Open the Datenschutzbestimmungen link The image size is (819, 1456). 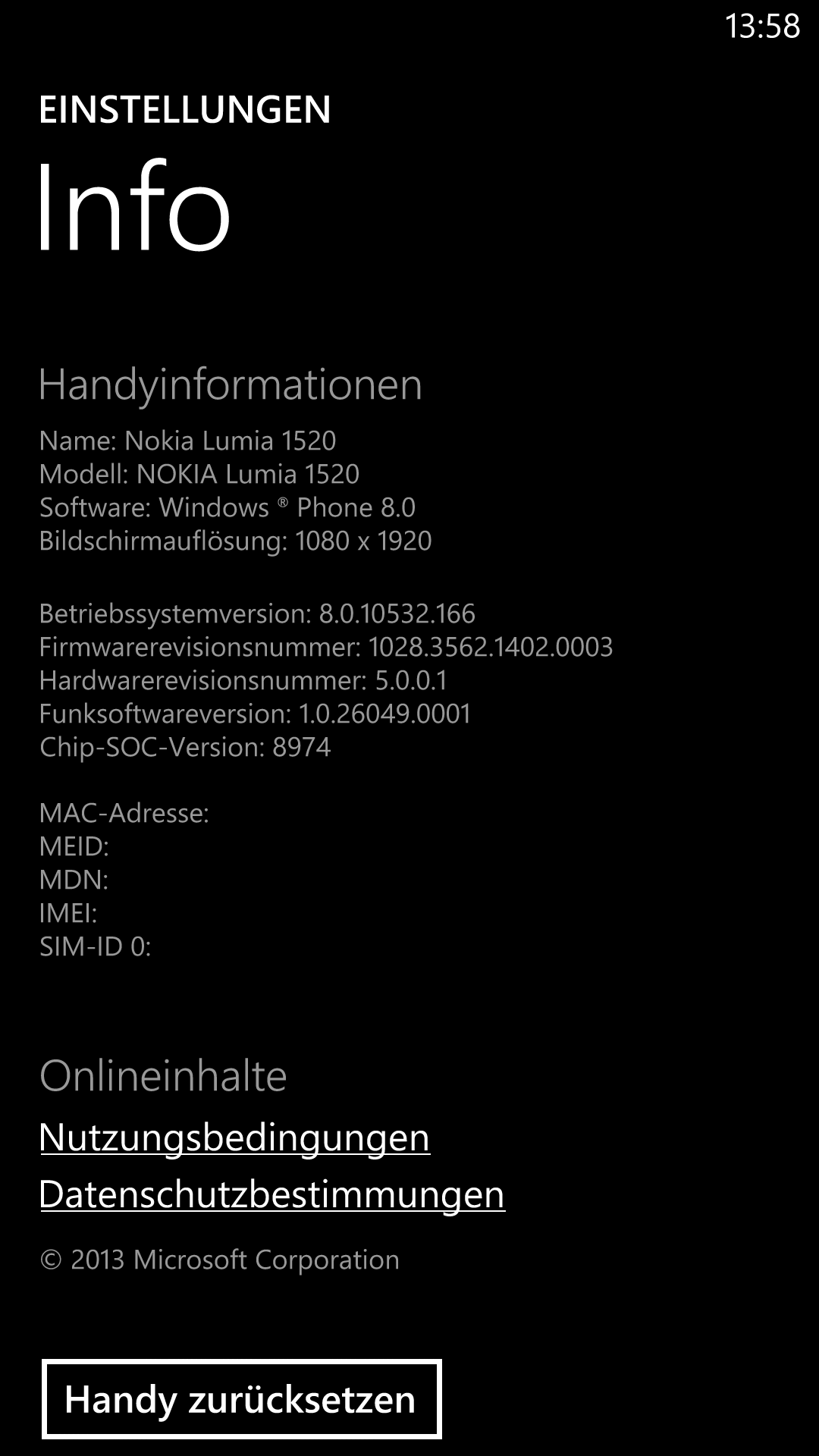272,1194
